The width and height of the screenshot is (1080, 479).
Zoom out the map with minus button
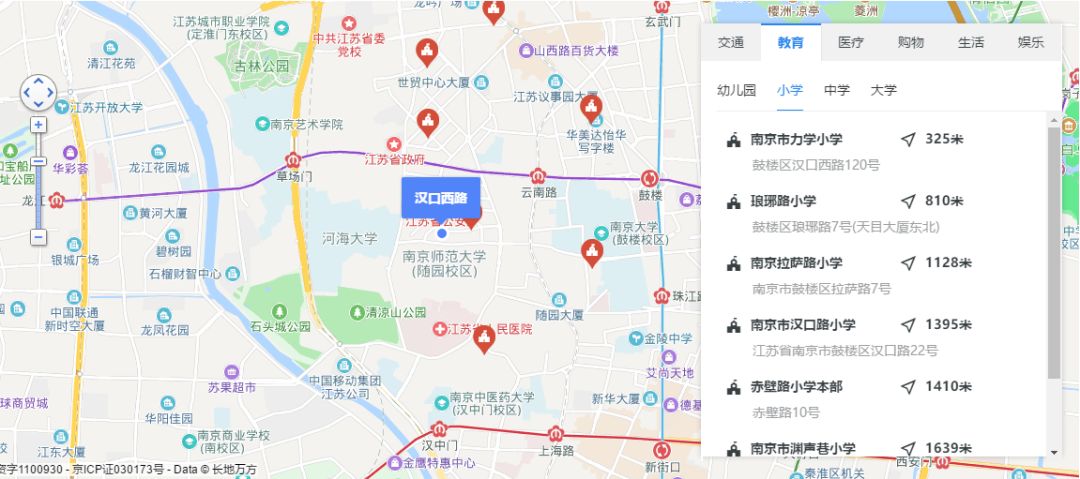(x=38, y=237)
